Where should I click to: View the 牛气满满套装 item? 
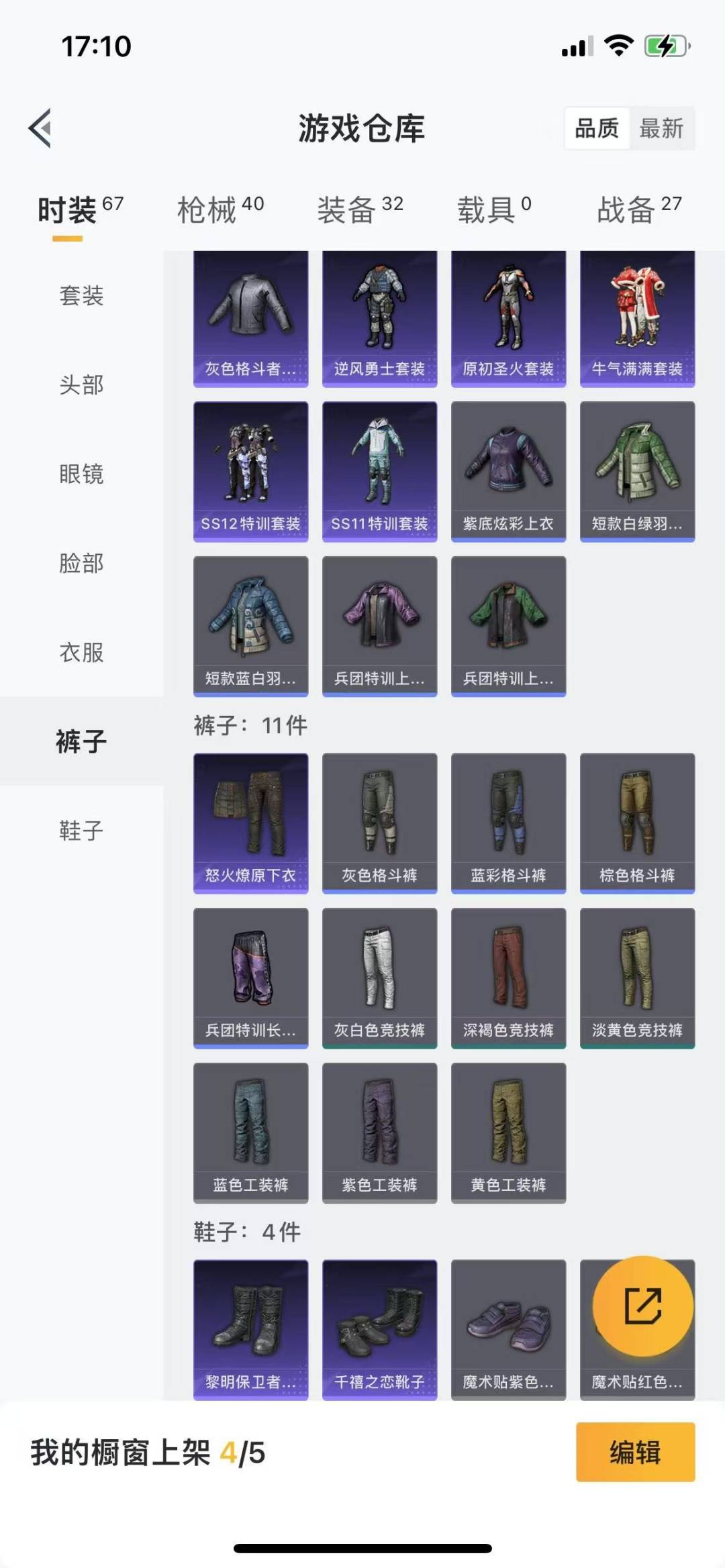click(637, 319)
